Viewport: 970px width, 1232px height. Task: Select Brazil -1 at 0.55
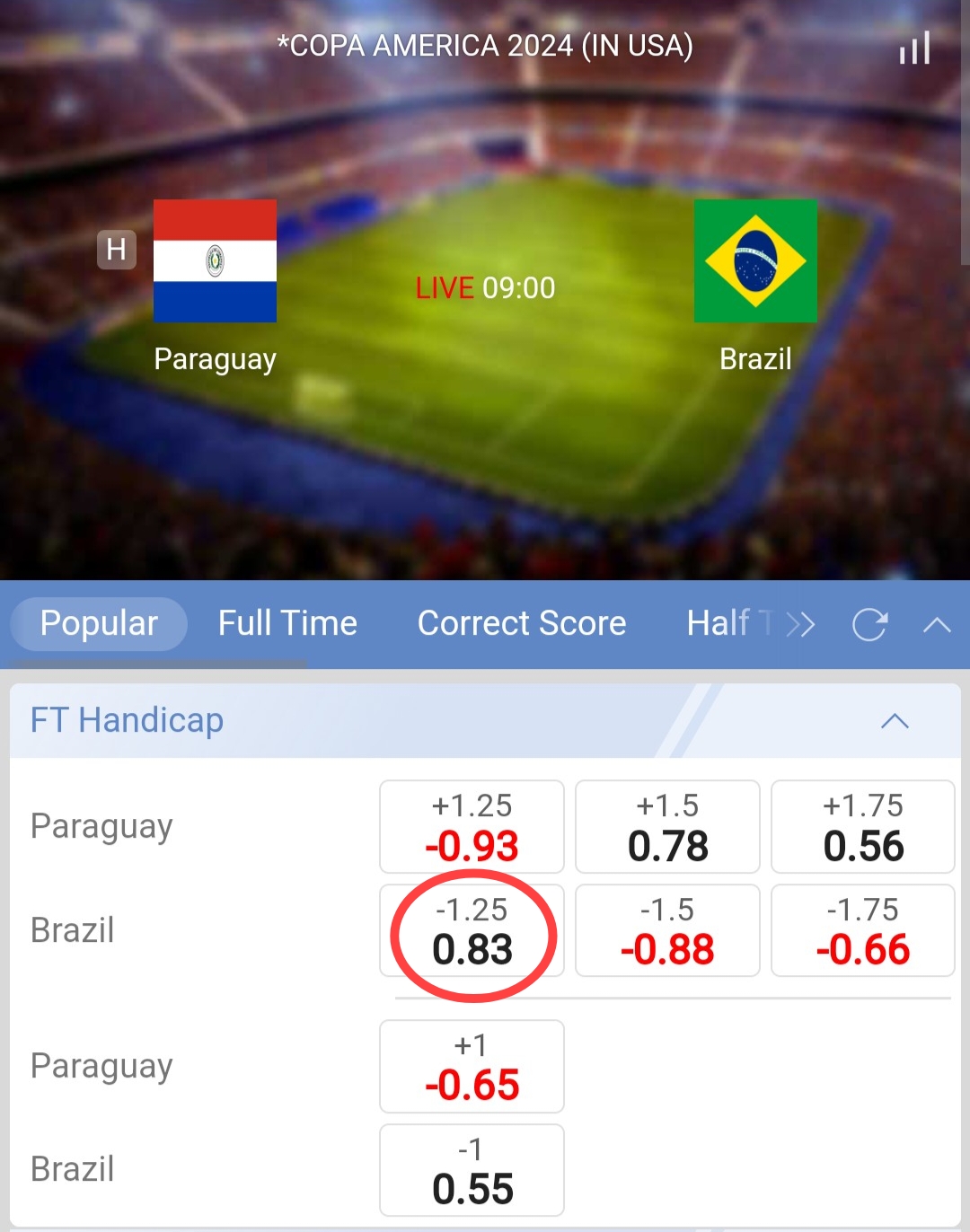472,1170
